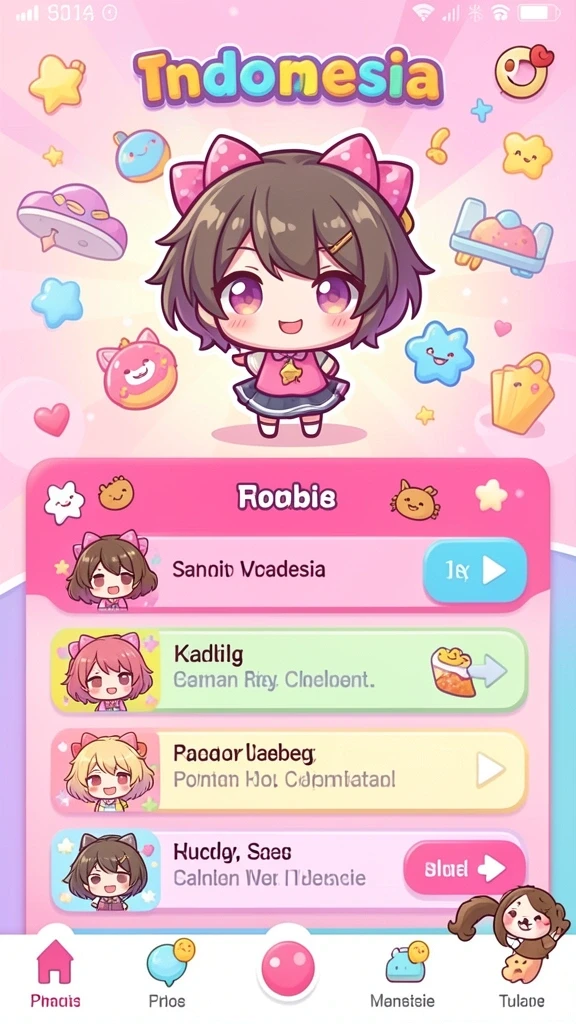Switch to the Mensisie tab
Viewport: 576px width, 1024px height.
coord(402,973)
